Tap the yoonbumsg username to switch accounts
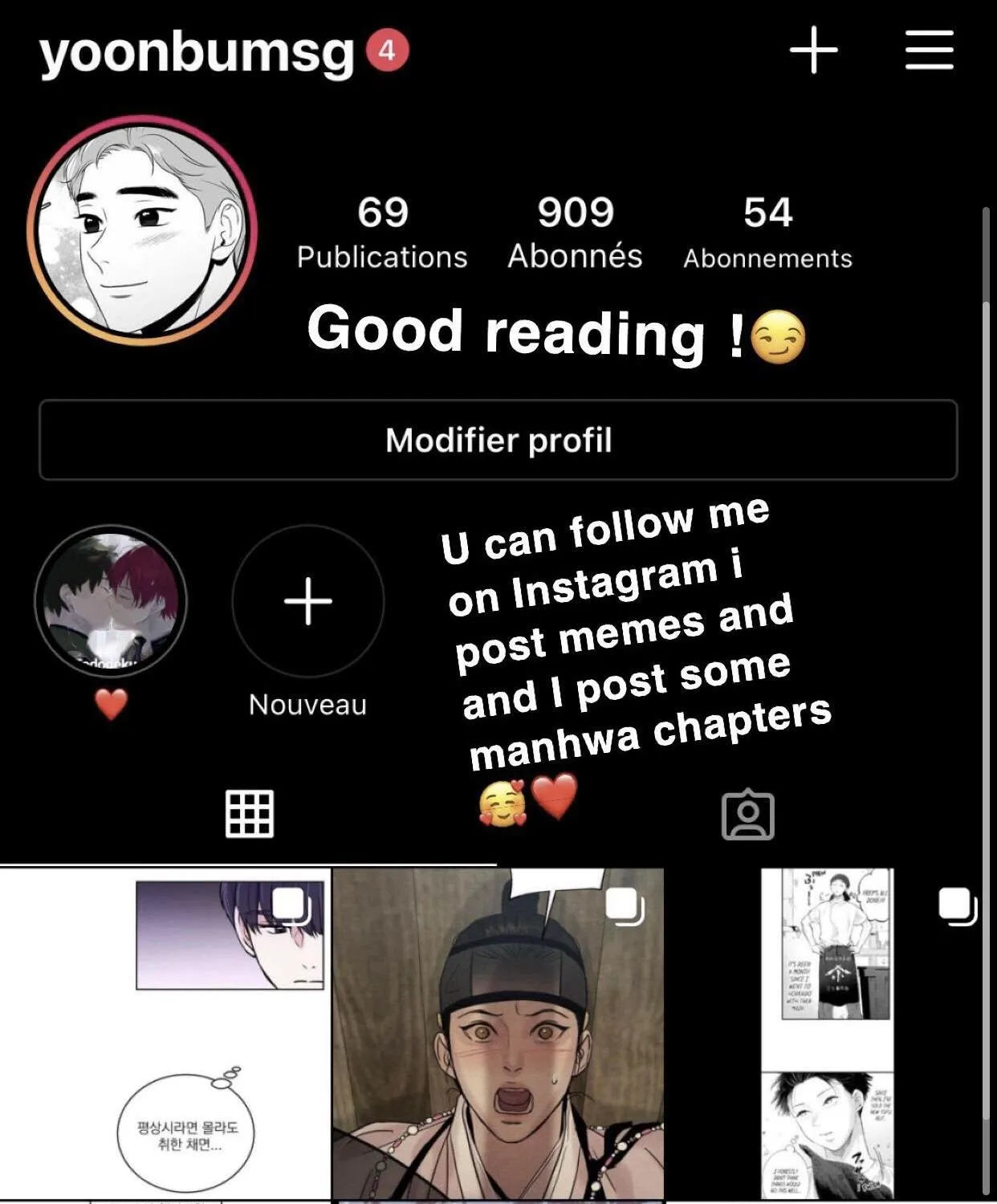Viewport: 997px width, 1204px height. pos(197,52)
